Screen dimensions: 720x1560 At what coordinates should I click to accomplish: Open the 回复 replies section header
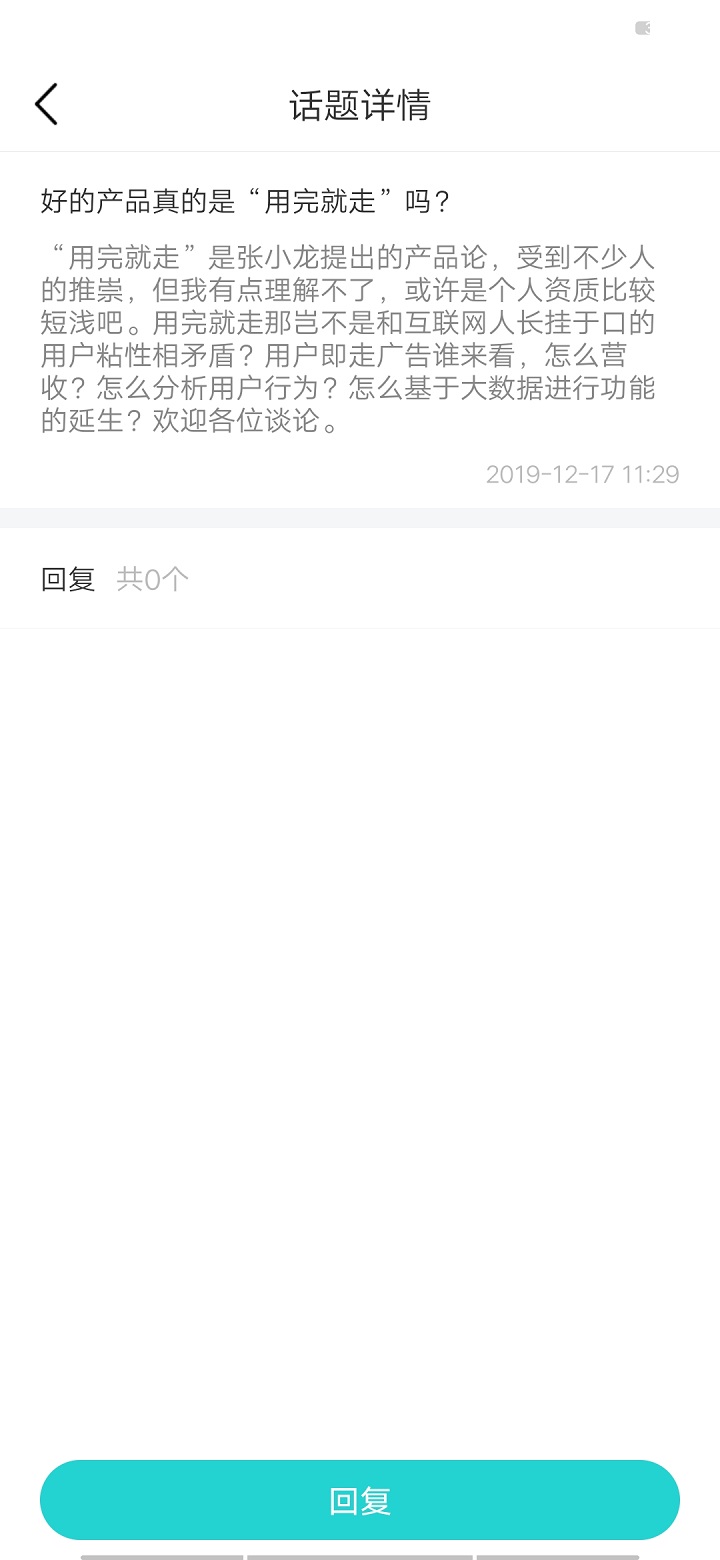[66, 578]
